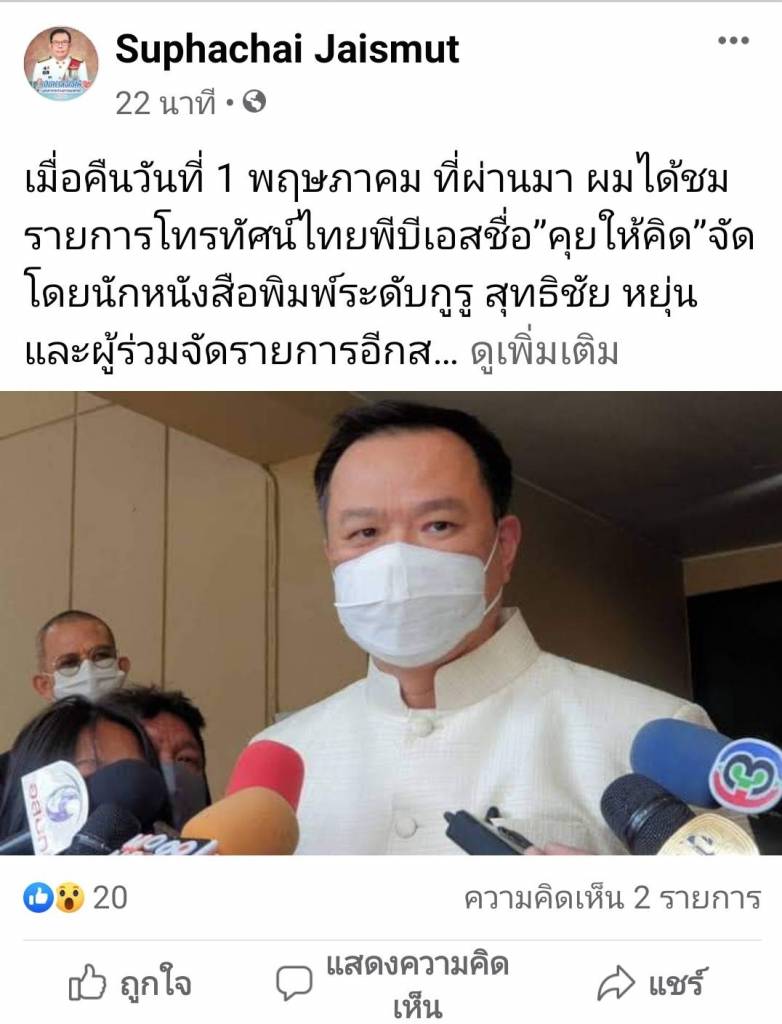Screen dimensions: 782x1024
Task: Open Suphachai Jaismut's profile picture
Action: [x=61, y=63]
